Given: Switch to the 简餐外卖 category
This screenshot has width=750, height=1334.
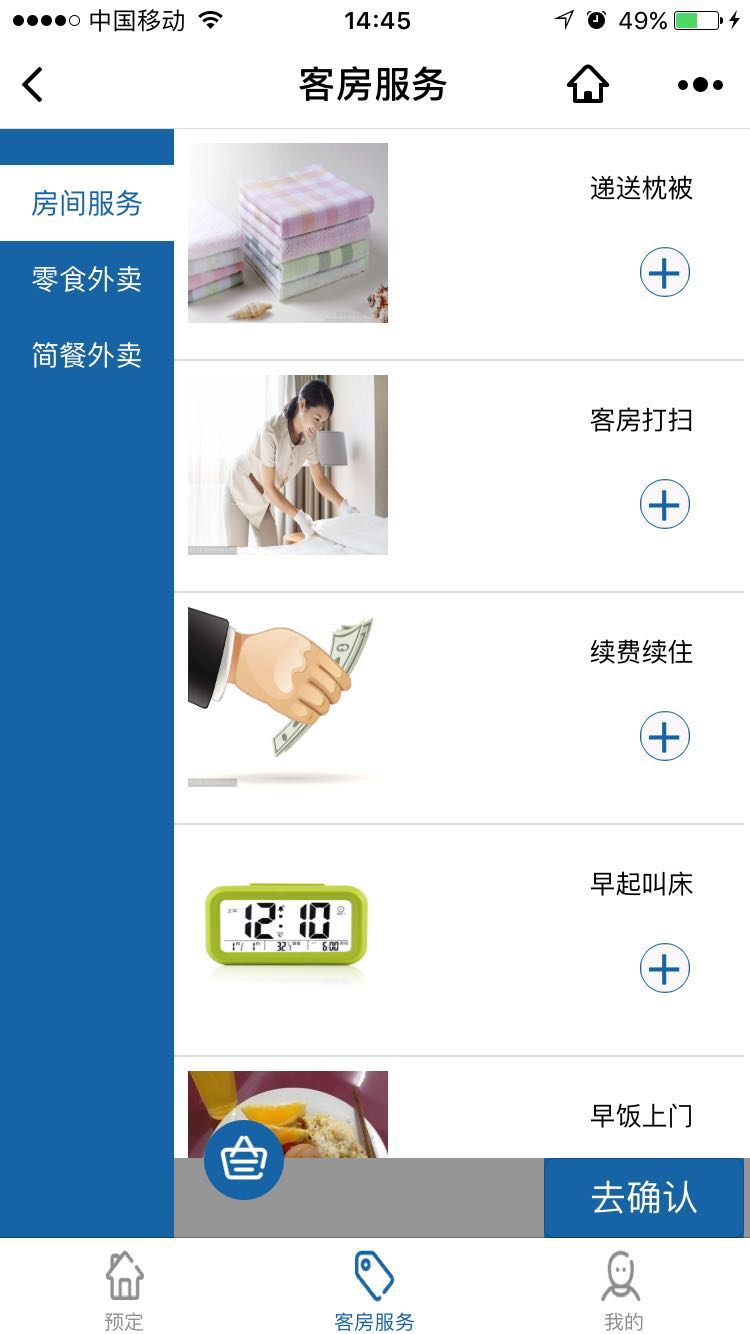Looking at the screenshot, I should tap(87, 355).
